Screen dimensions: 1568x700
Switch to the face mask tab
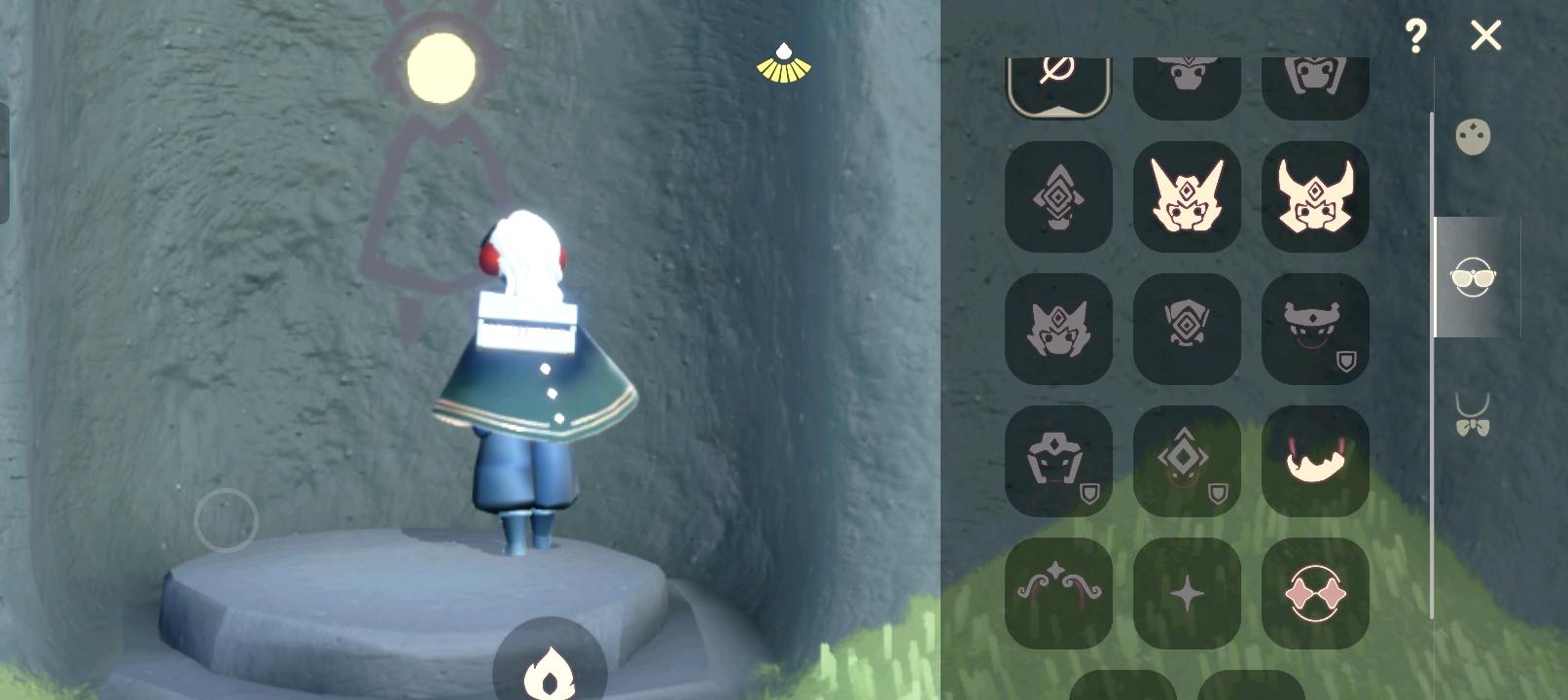(1473, 136)
